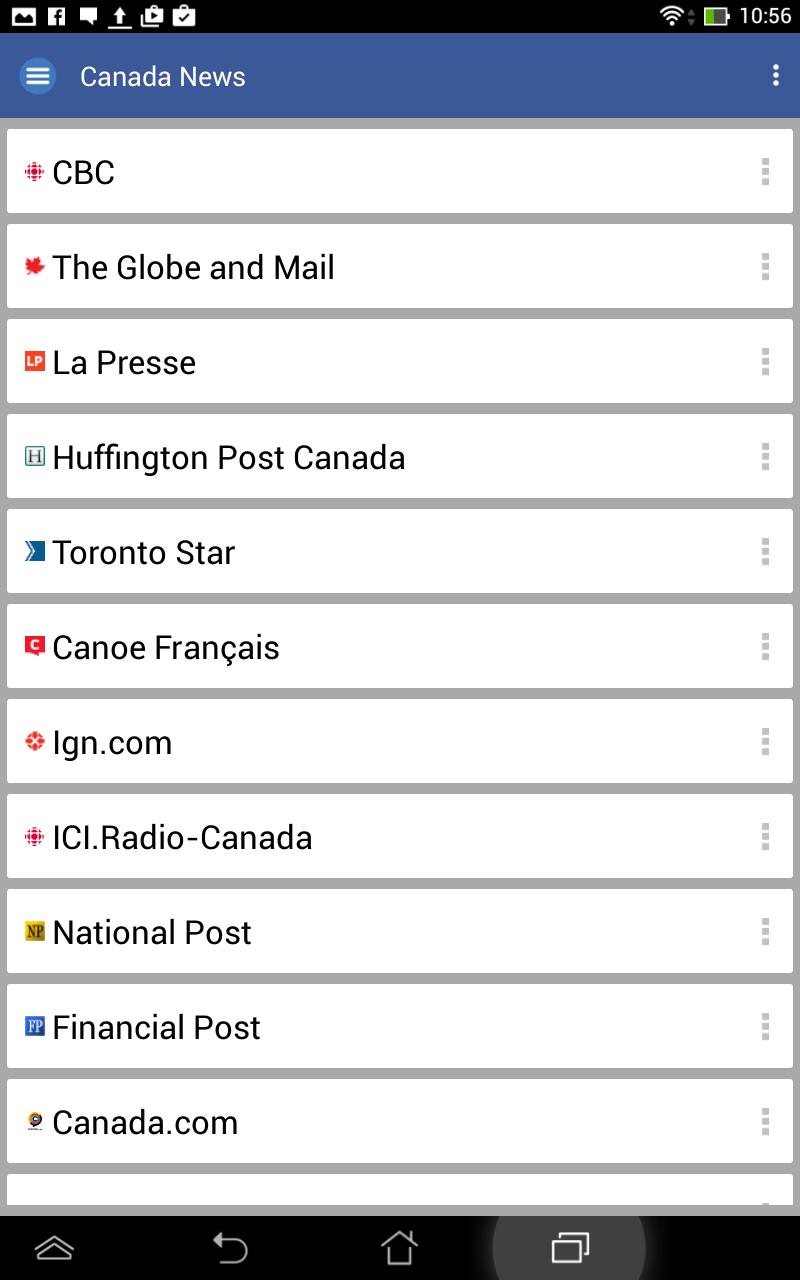Show more options for Toronto Star
This screenshot has height=1280, width=800.
(765, 551)
